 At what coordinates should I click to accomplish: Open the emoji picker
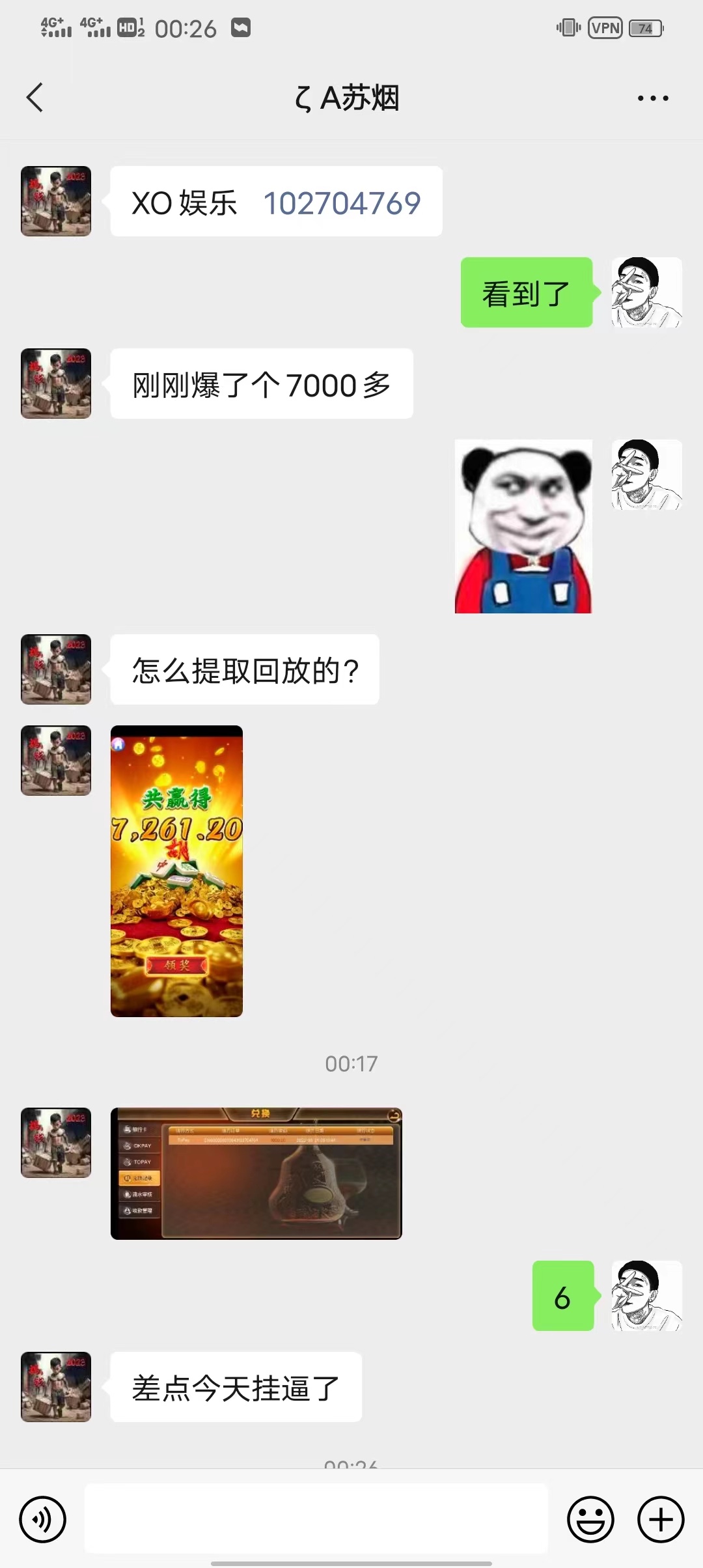(x=590, y=1520)
